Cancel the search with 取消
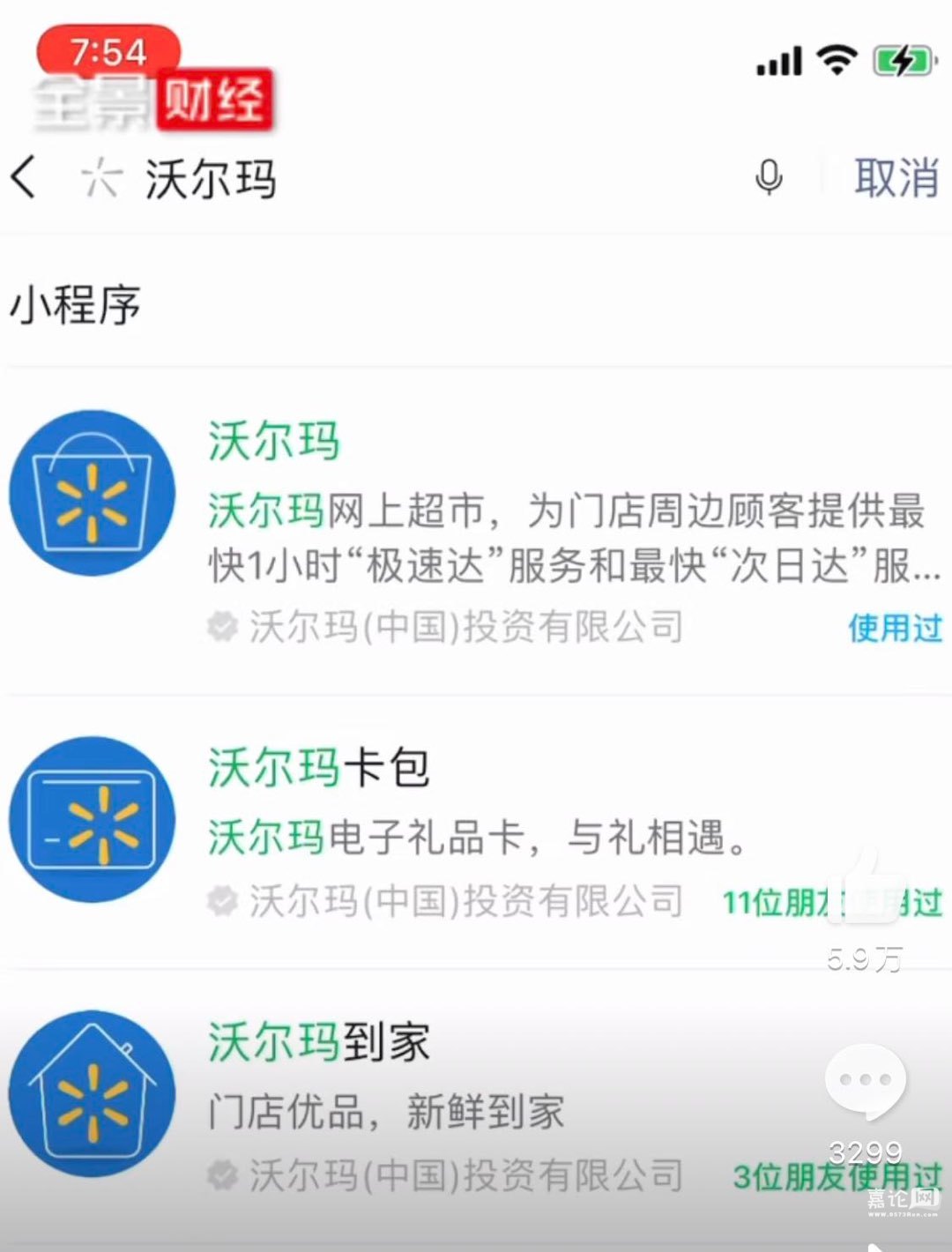The image size is (952, 1252). point(896,178)
